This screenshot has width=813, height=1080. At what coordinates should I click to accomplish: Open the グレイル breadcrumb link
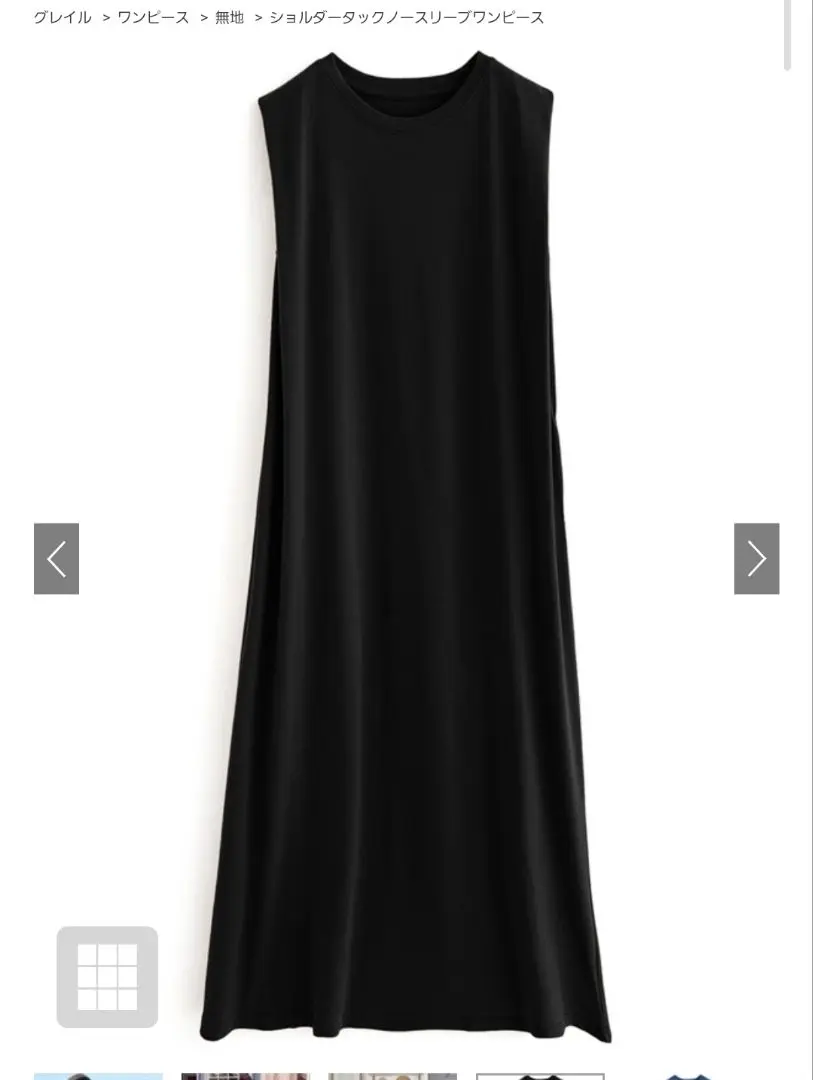tap(62, 17)
